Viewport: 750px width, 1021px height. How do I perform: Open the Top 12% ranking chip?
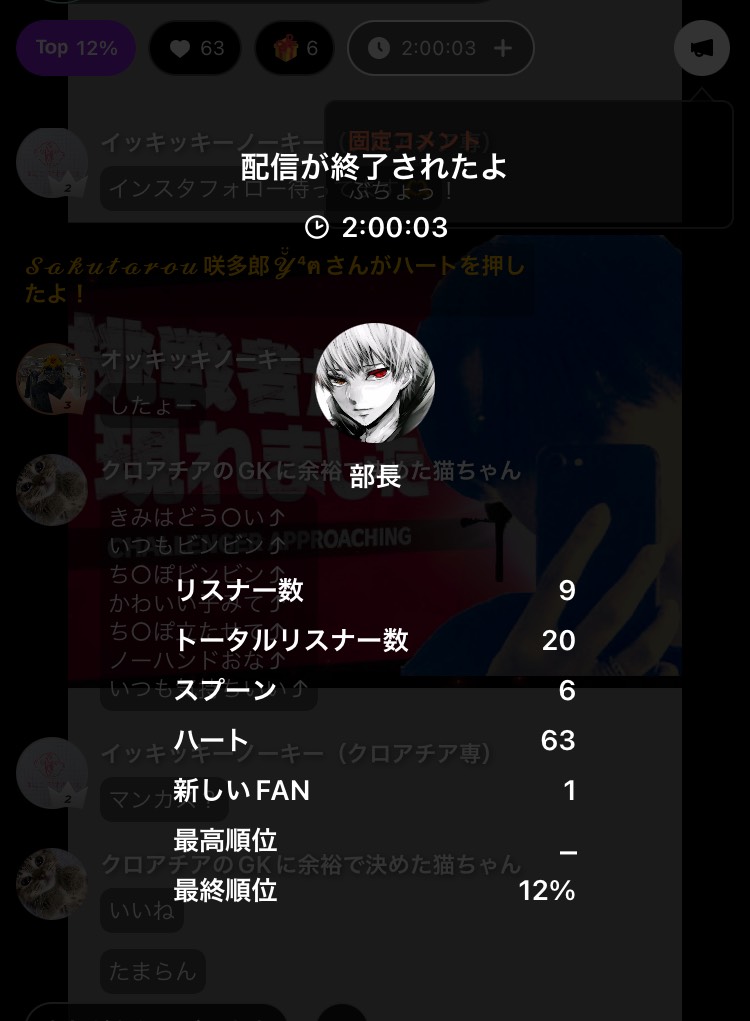[76, 48]
